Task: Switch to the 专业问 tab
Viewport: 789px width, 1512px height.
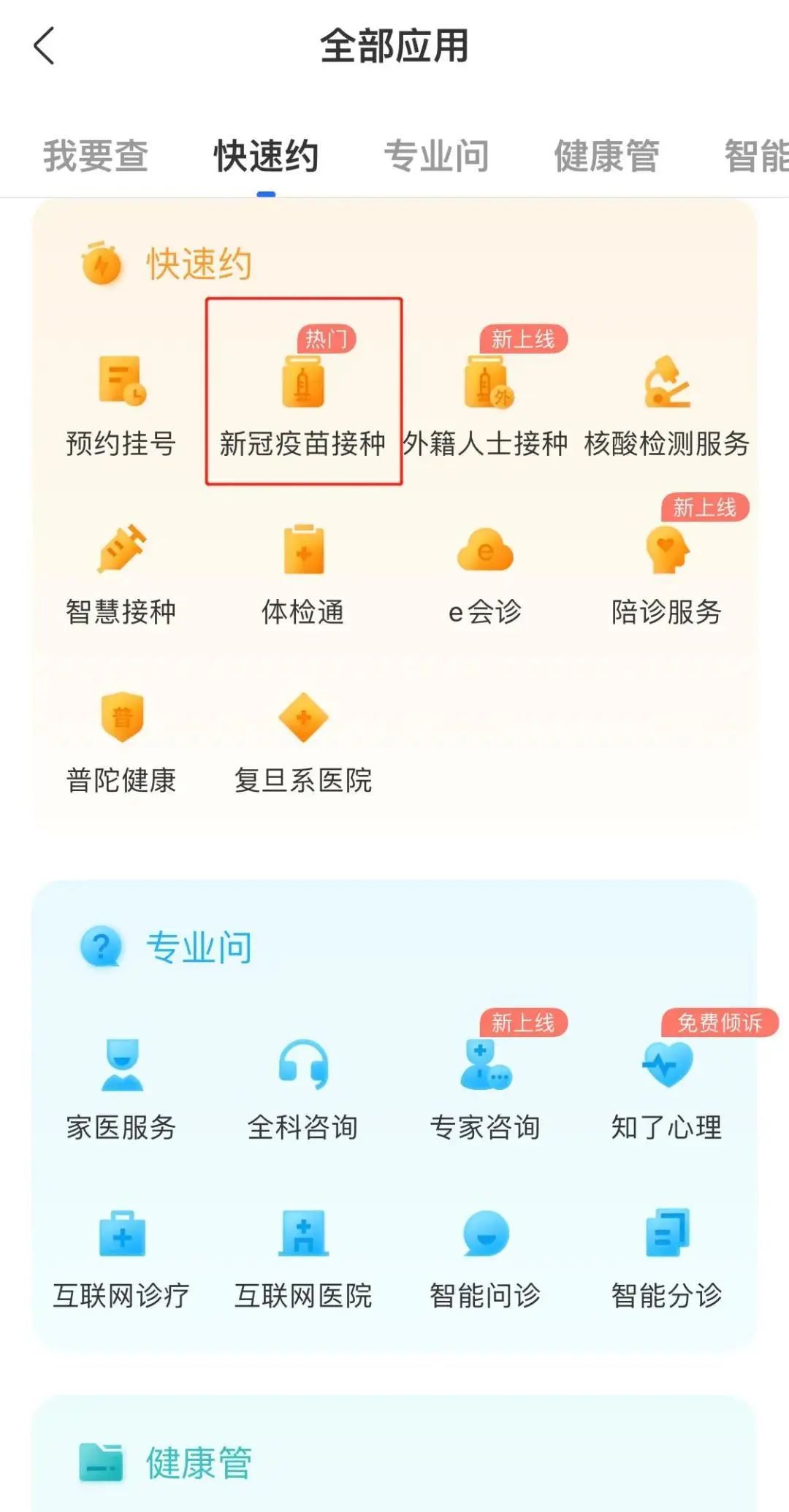Action: [436, 156]
